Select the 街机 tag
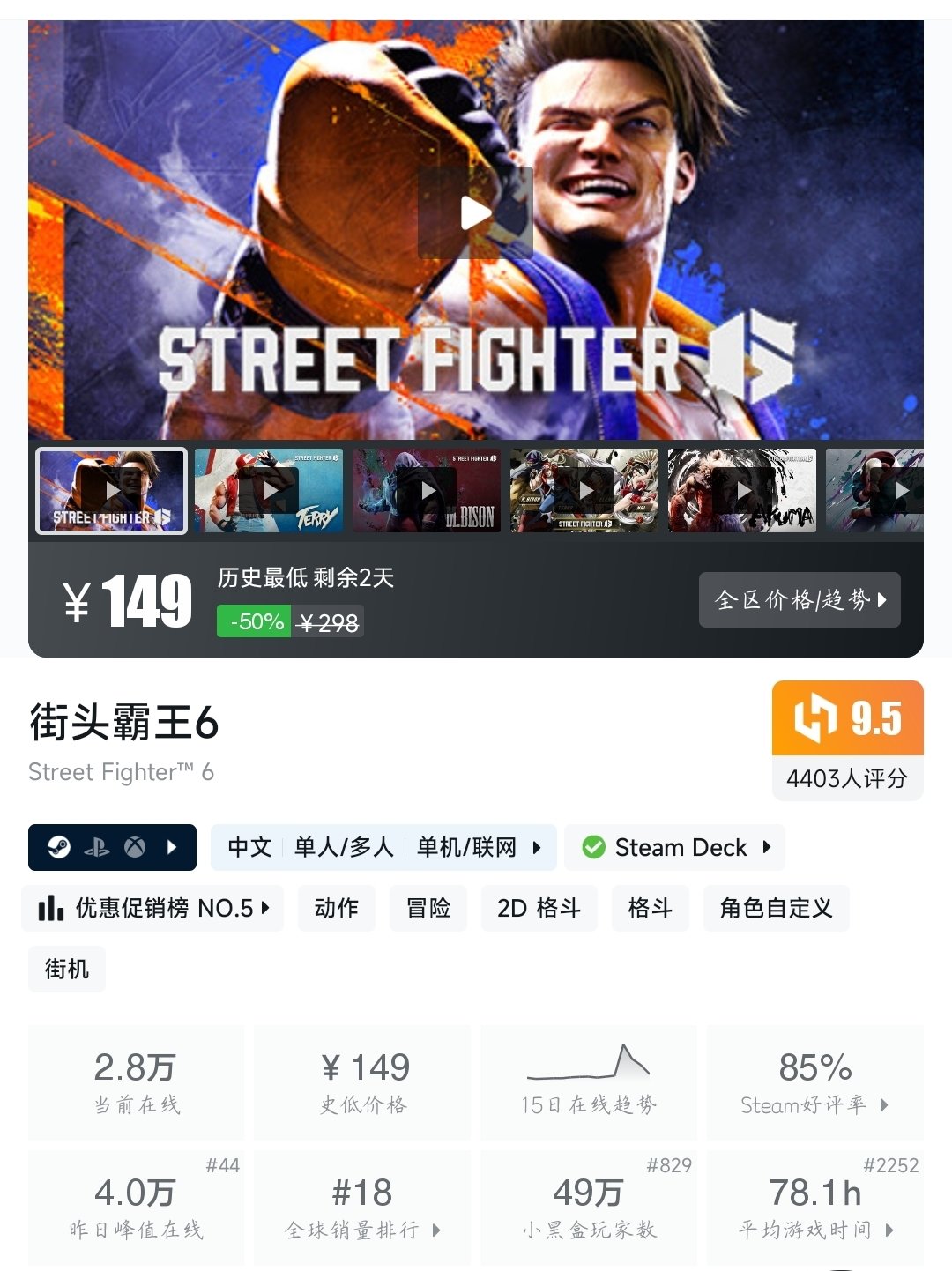Viewport: 952px width, 1271px height. click(67, 969)
